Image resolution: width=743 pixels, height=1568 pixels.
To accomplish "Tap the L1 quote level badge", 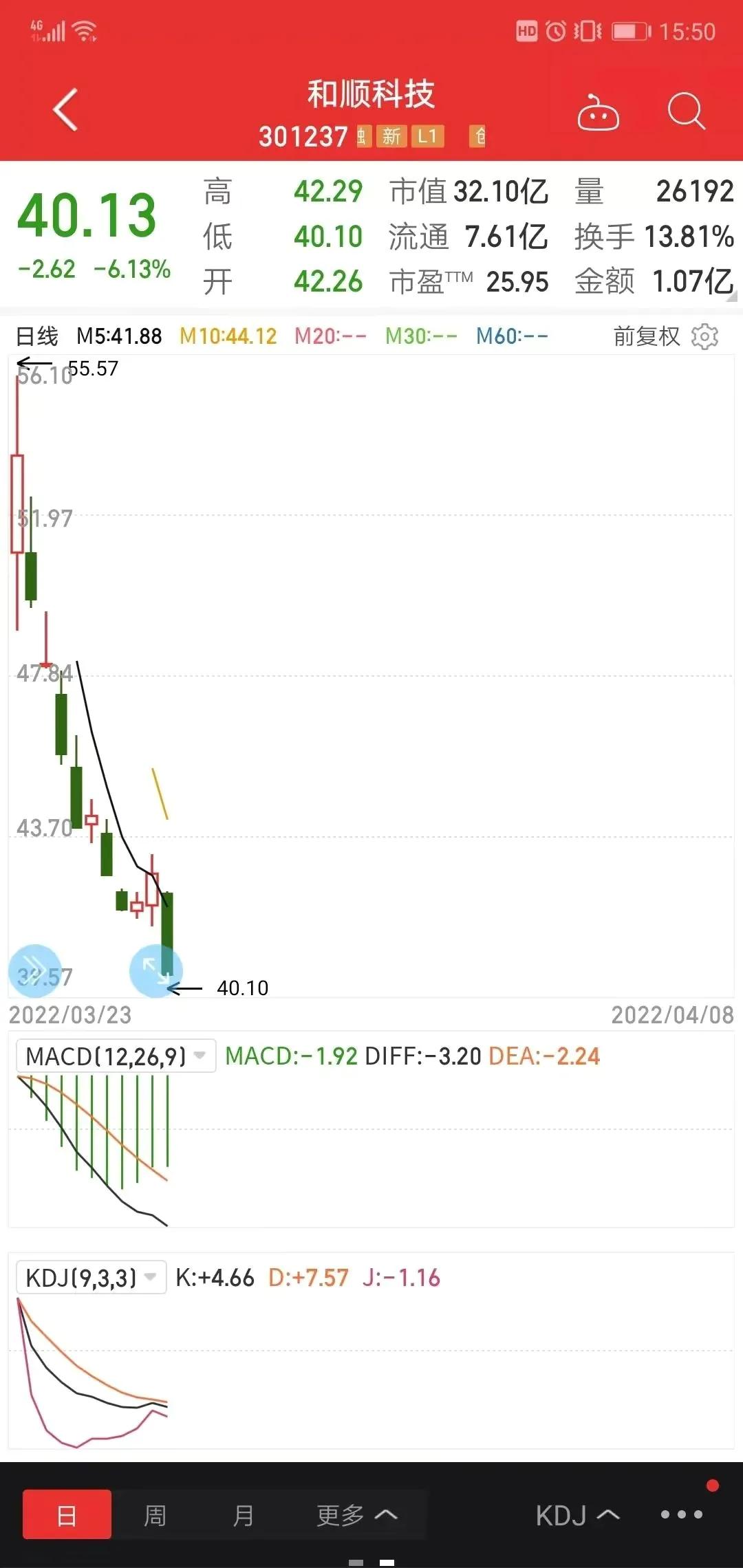I will coord(427,136).
